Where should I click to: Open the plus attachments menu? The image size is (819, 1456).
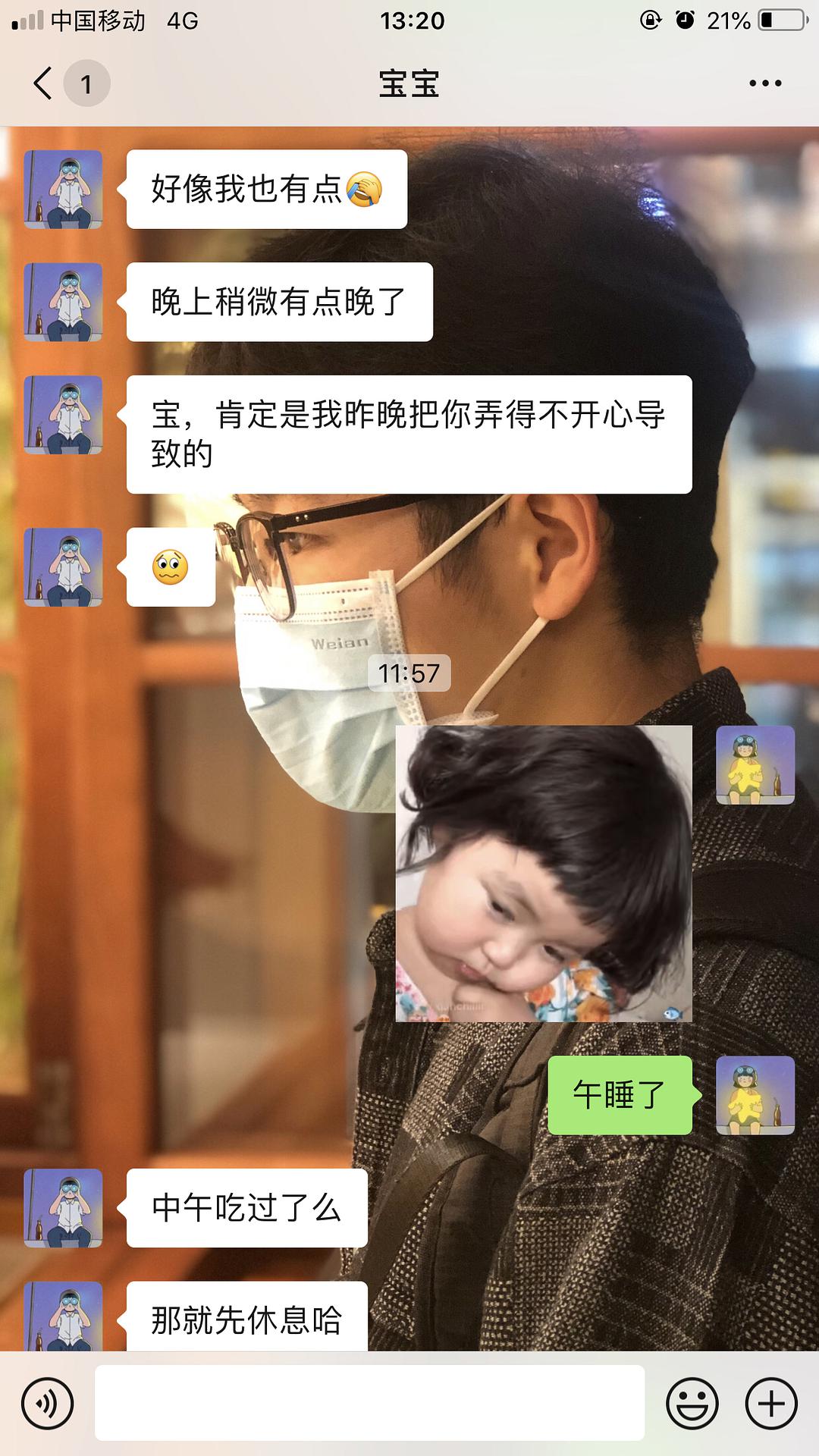pos(771,1404)
